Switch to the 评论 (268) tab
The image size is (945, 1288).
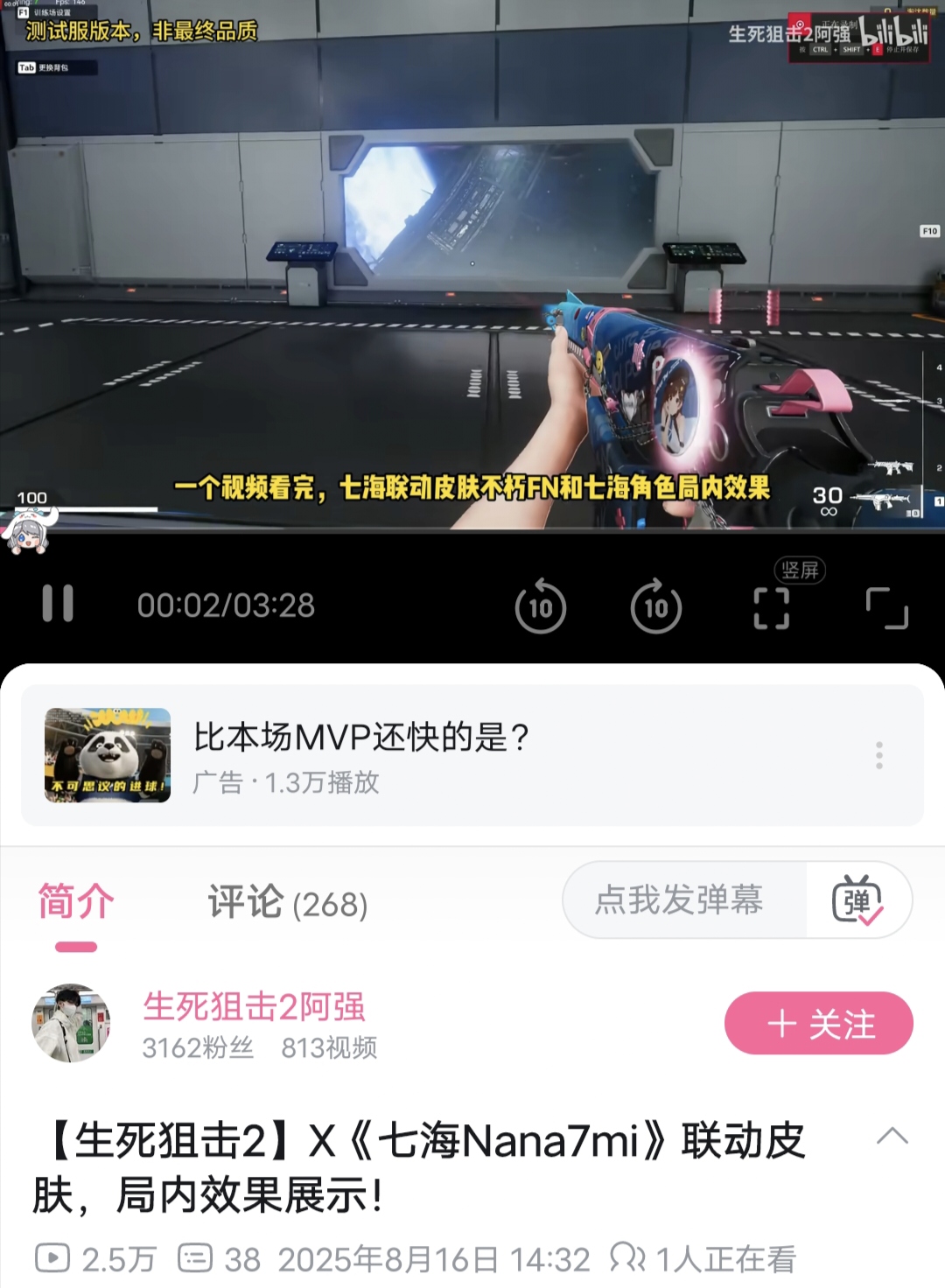287,902
